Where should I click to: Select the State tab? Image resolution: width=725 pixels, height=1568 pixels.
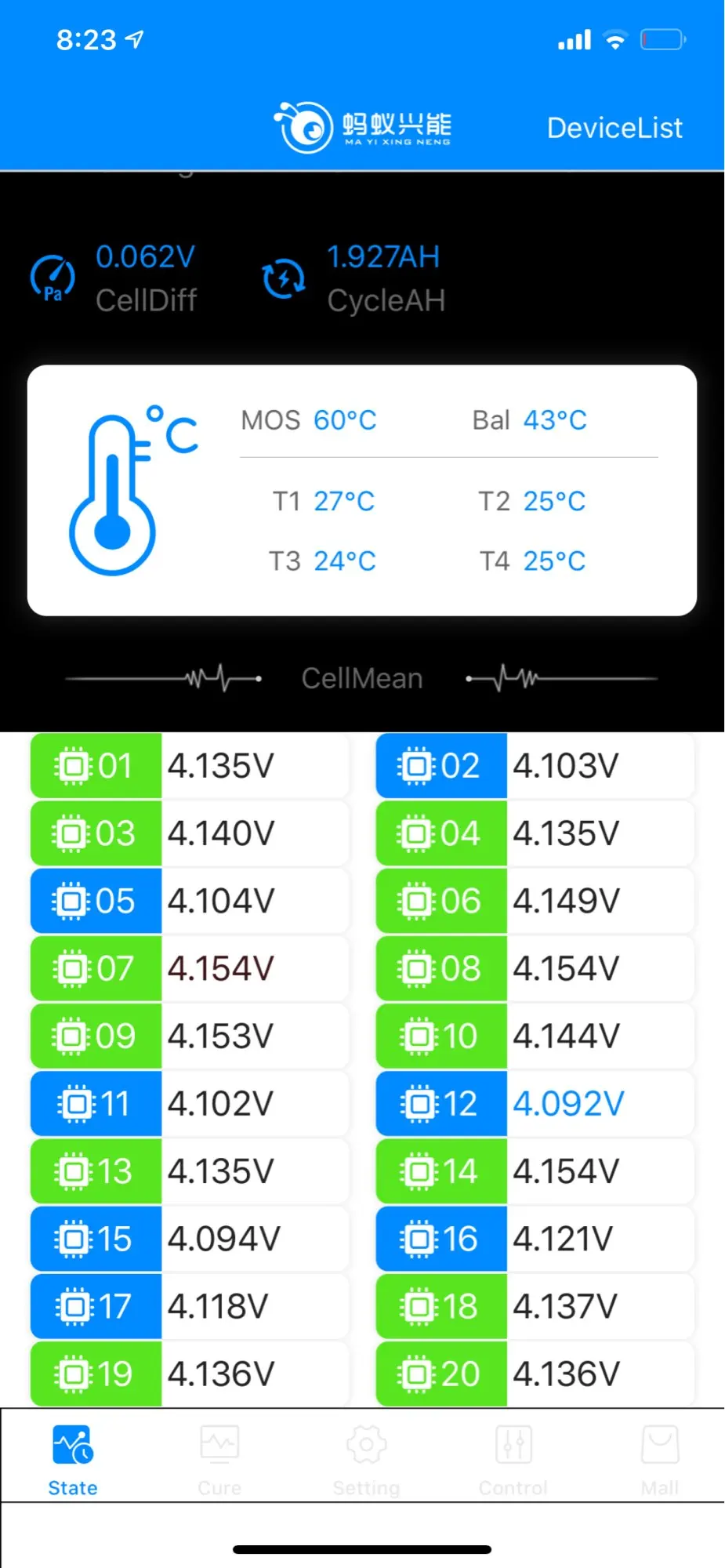[73, 1459]
